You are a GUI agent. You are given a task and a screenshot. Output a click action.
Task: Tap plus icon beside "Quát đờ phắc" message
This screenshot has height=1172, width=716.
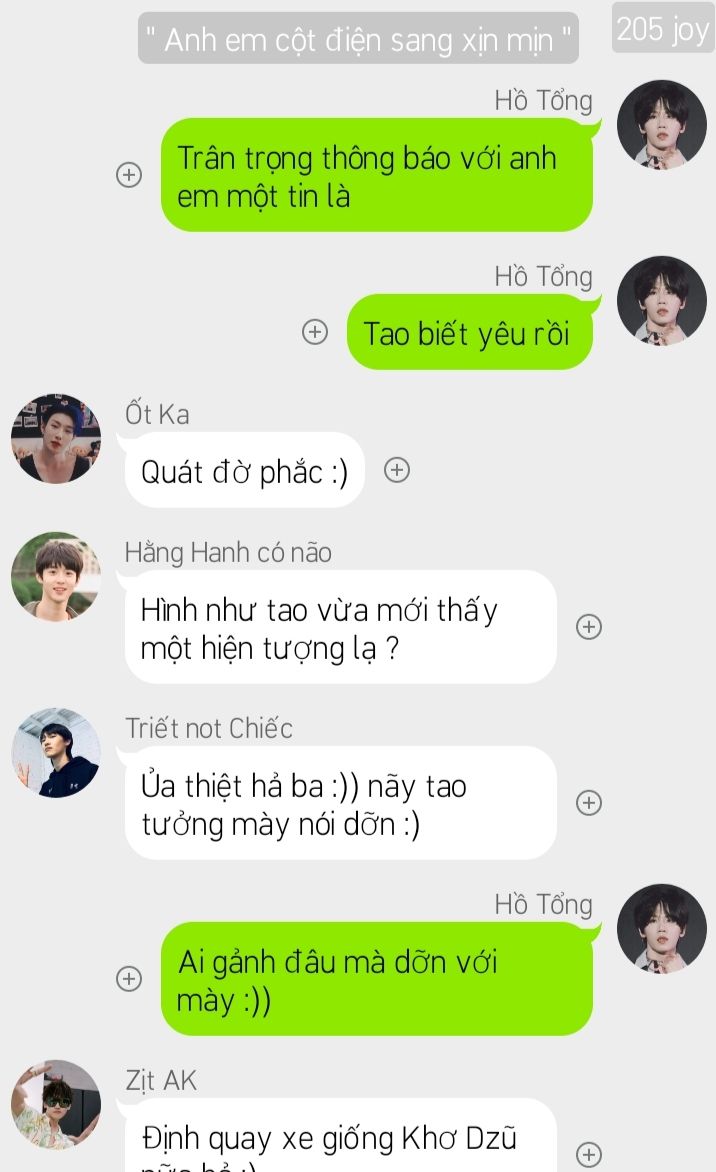397,470
